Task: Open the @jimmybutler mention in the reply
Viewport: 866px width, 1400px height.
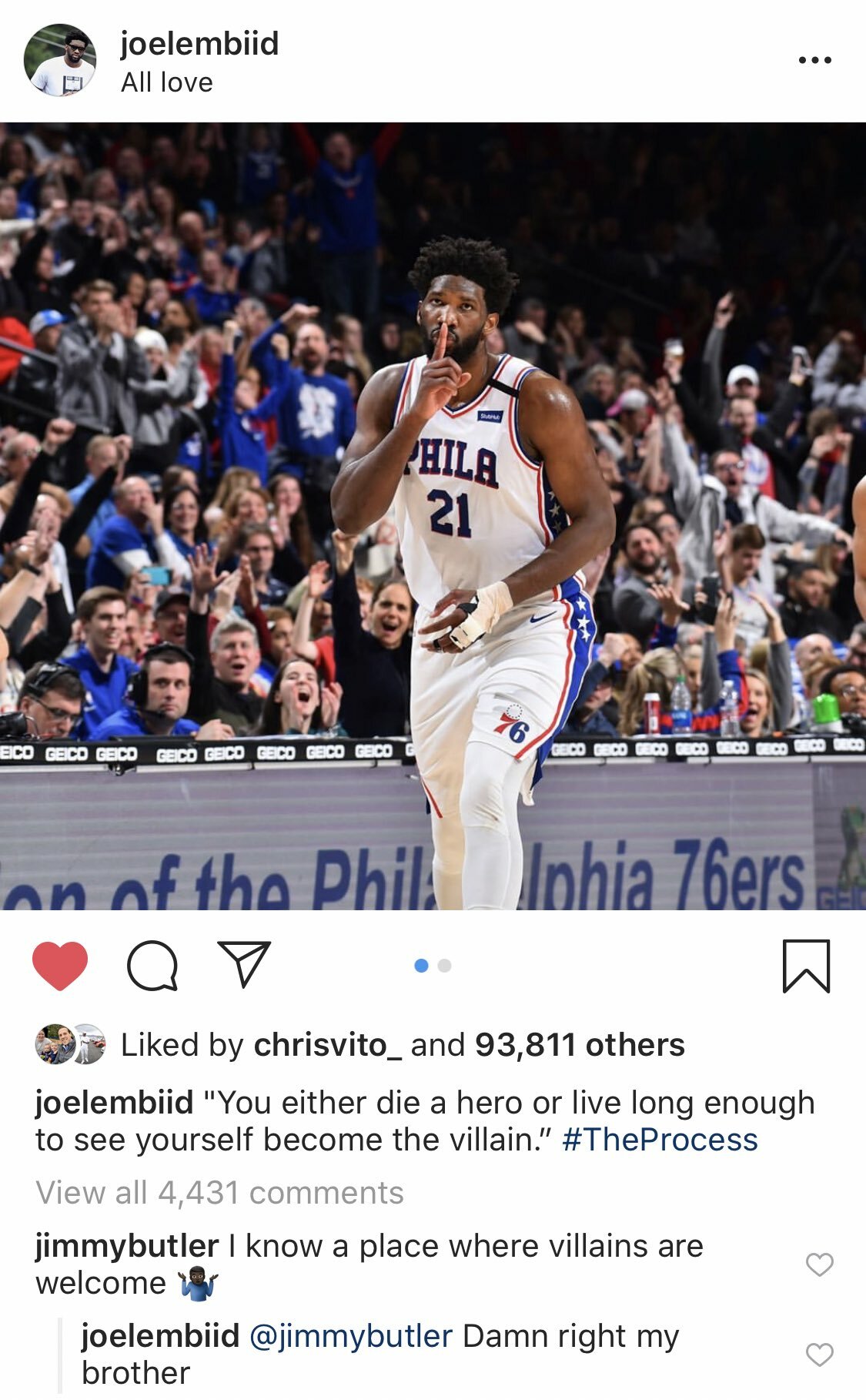Action: (351, 1336)
